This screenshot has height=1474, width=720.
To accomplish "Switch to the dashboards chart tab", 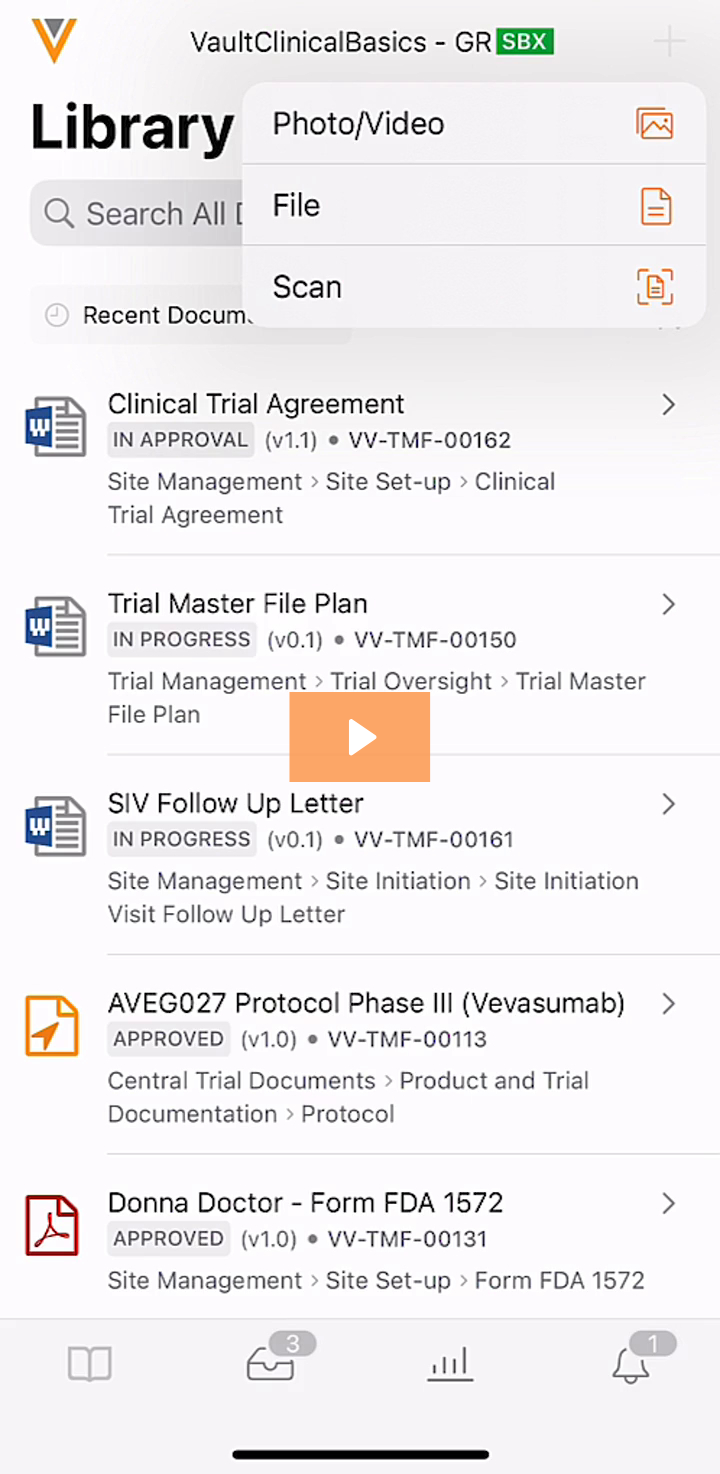I will pos(450,1363).
